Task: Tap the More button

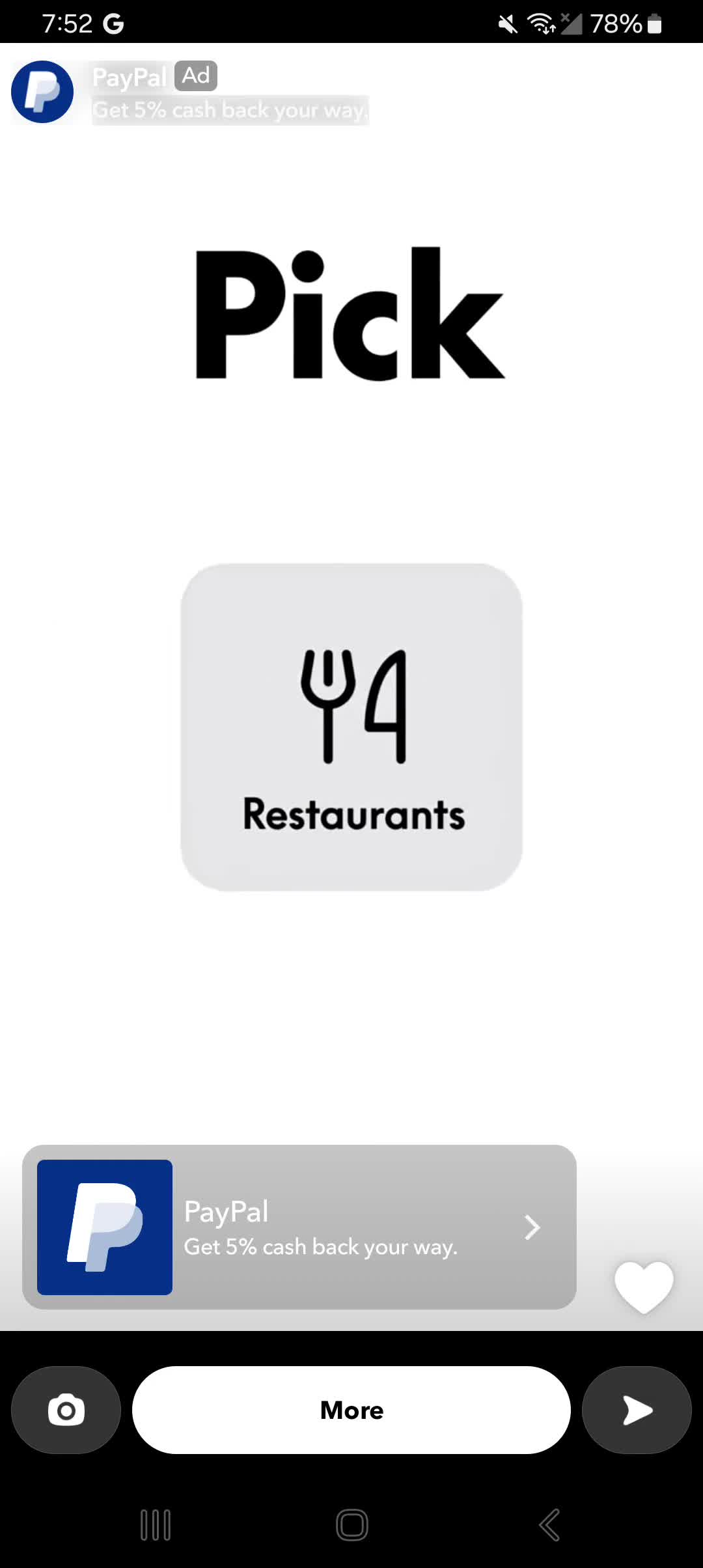Action: click(x=351, y=1410)
